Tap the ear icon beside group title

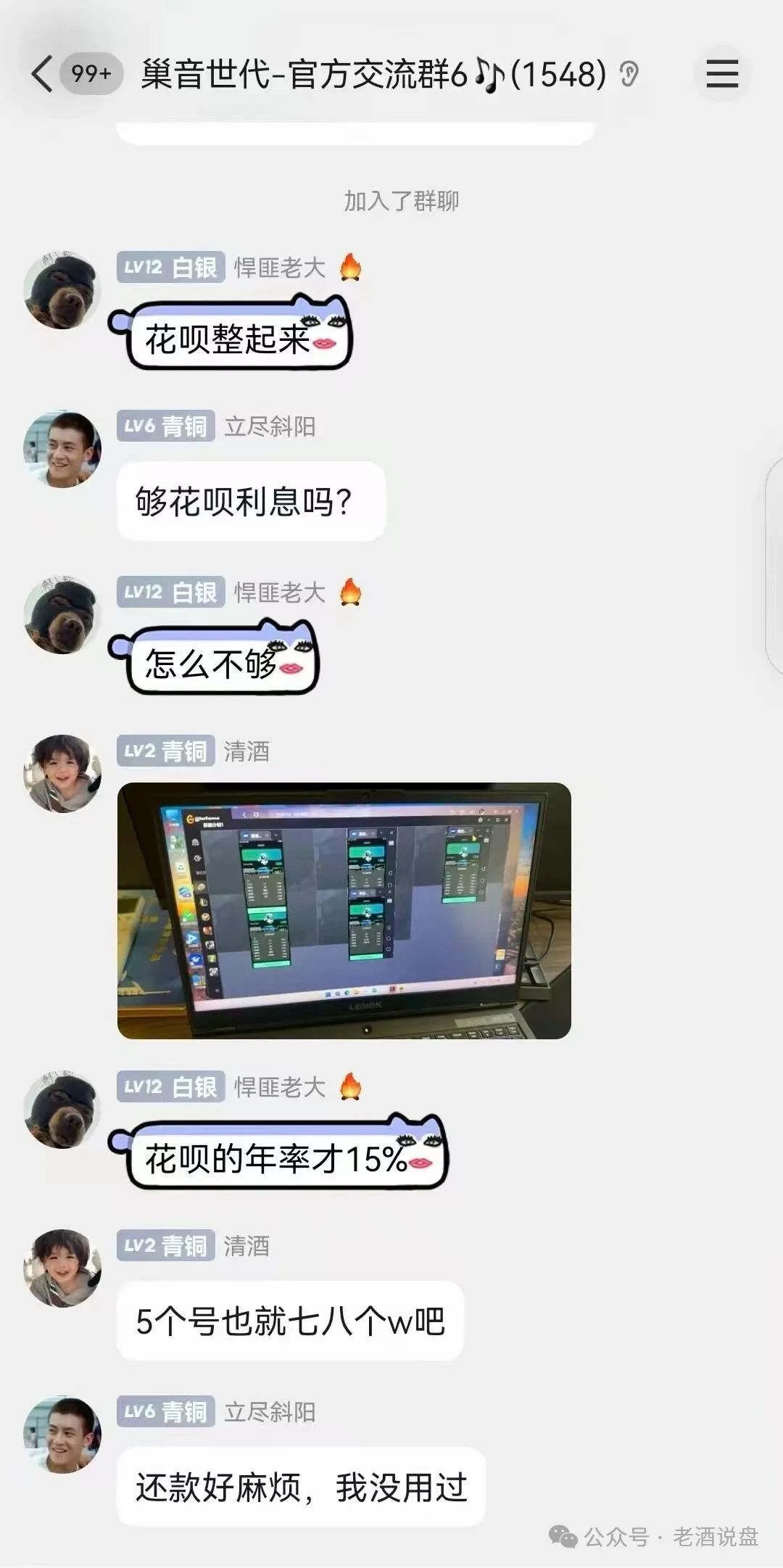point(629,74)
